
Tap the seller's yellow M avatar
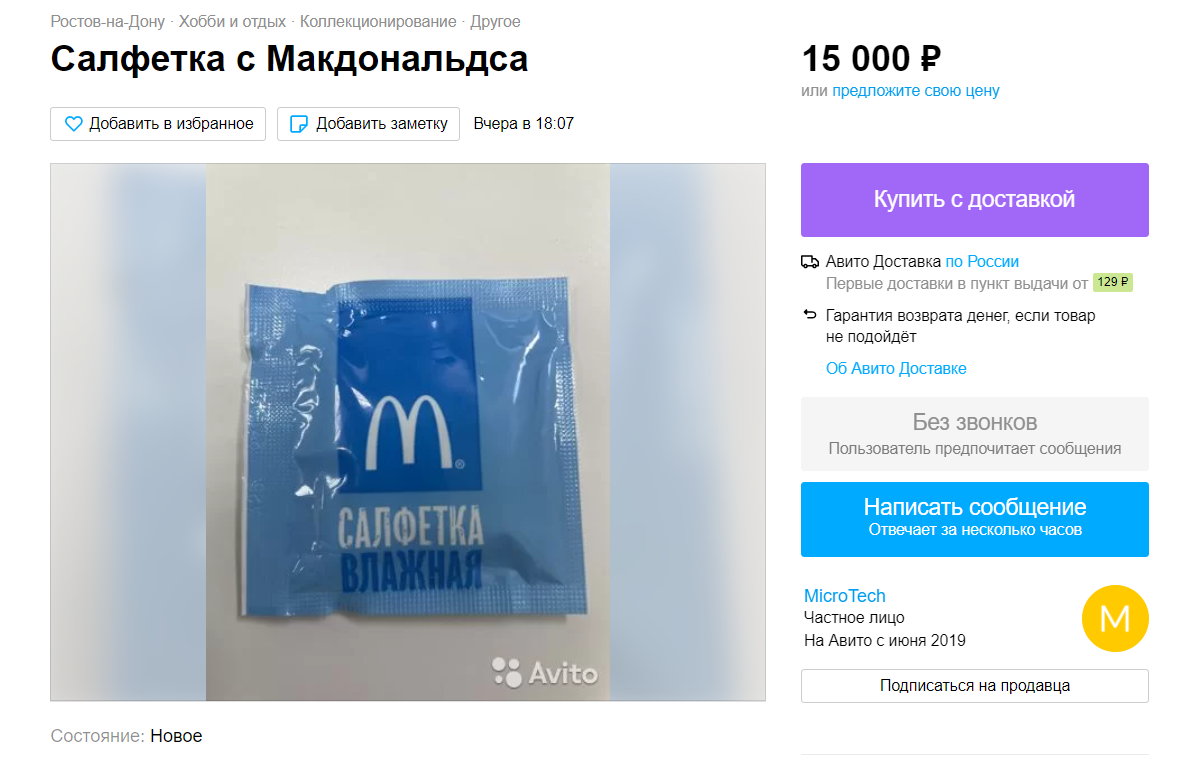click(1114, 618)
